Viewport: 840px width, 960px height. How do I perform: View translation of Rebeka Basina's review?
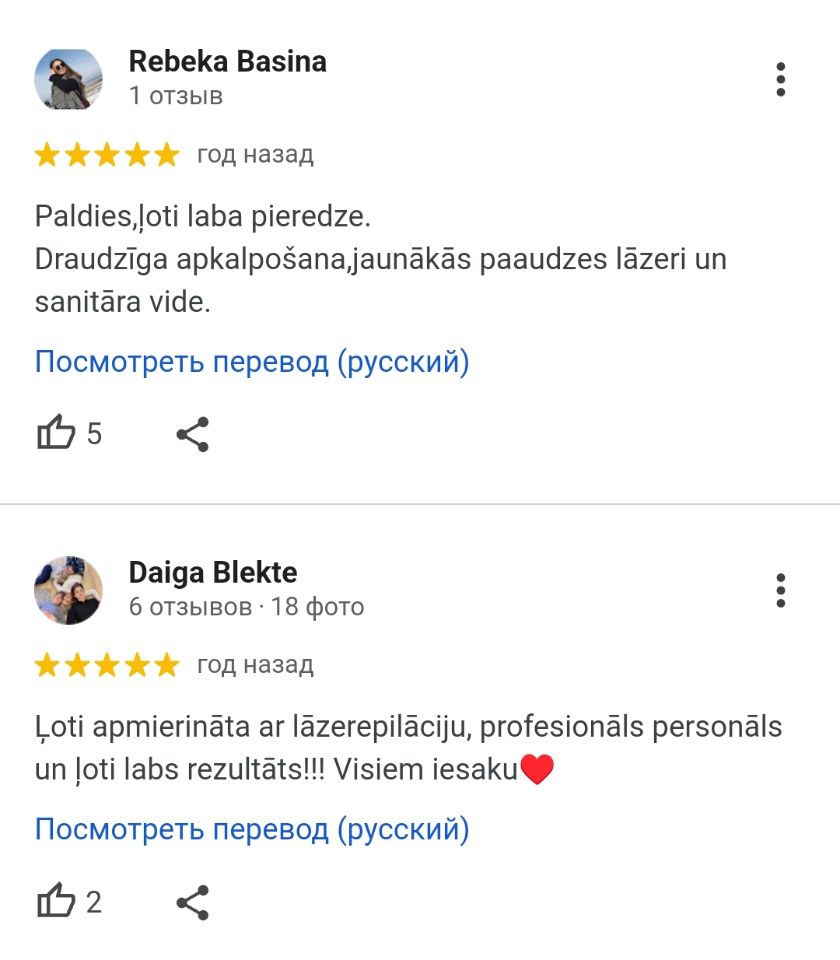(252, 362)
